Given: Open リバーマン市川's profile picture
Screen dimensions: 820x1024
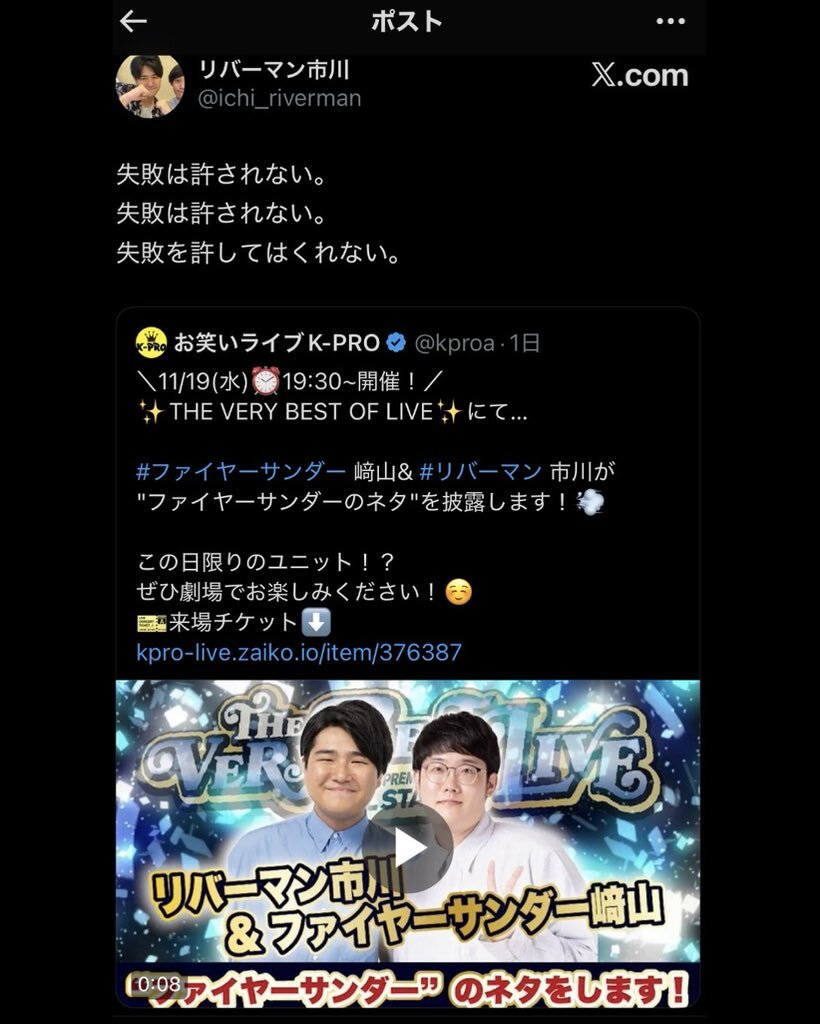Looking at the screenshot, I should [x=150, y=85].
